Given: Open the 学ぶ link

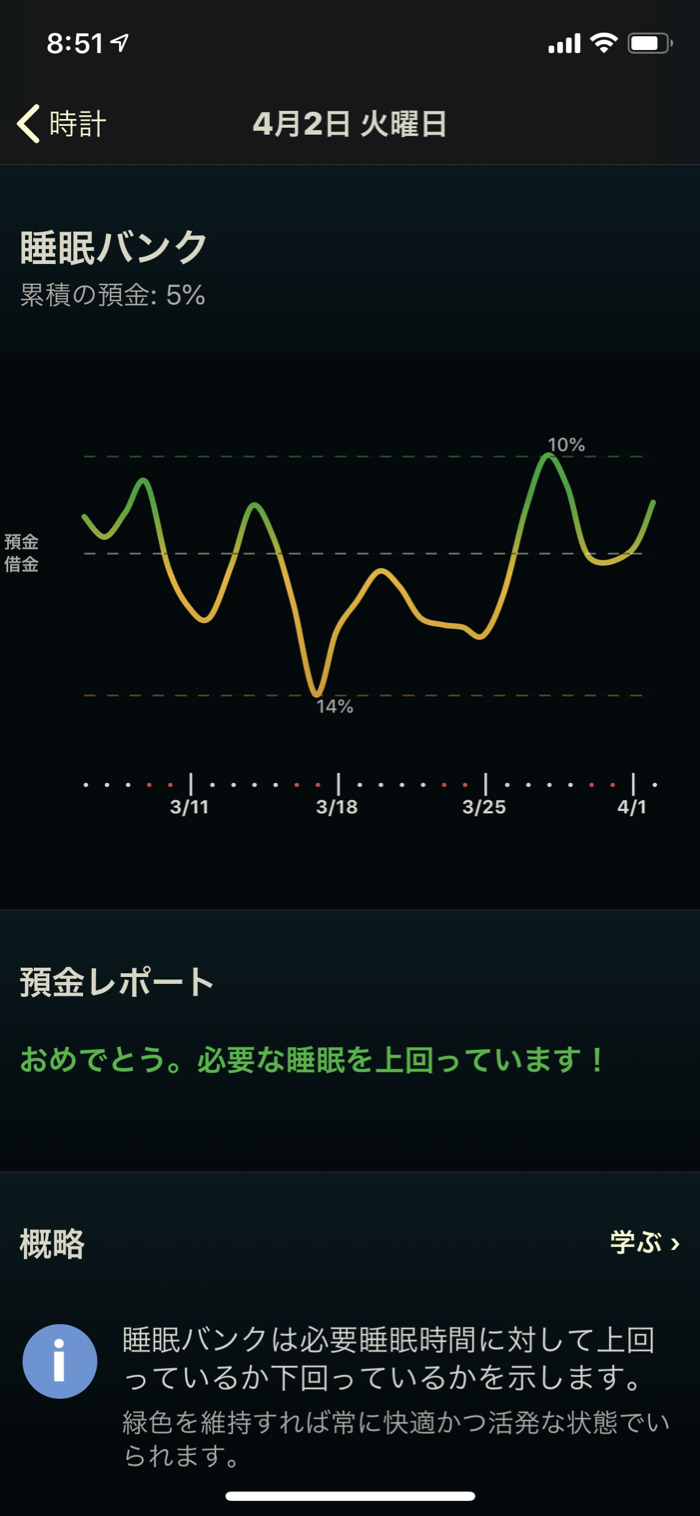Looking at the screenshot, I should point(645,1243).
